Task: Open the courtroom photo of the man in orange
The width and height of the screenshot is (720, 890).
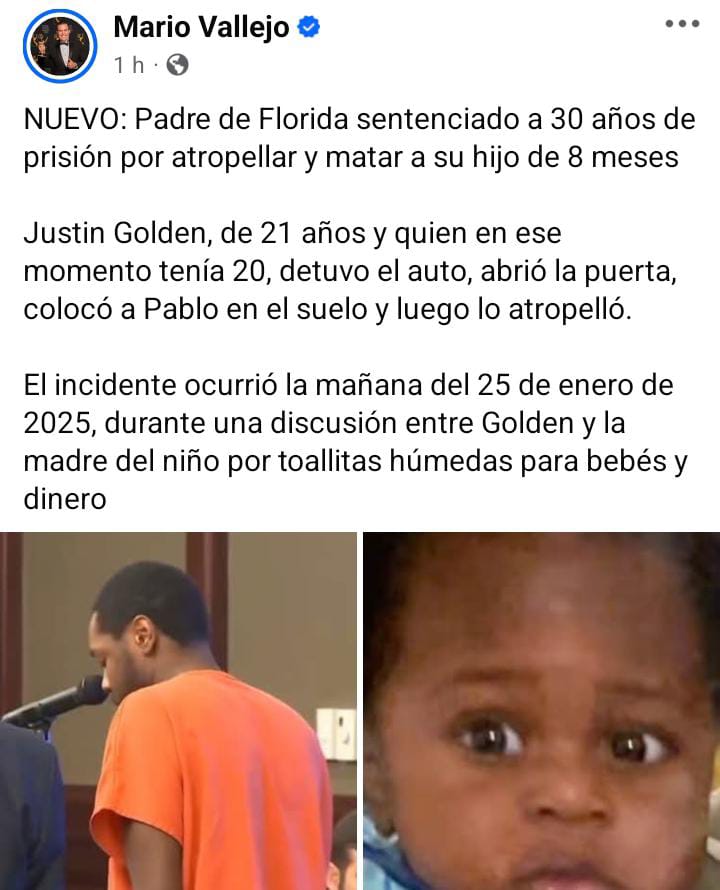Action: click(x=178, y=710)
